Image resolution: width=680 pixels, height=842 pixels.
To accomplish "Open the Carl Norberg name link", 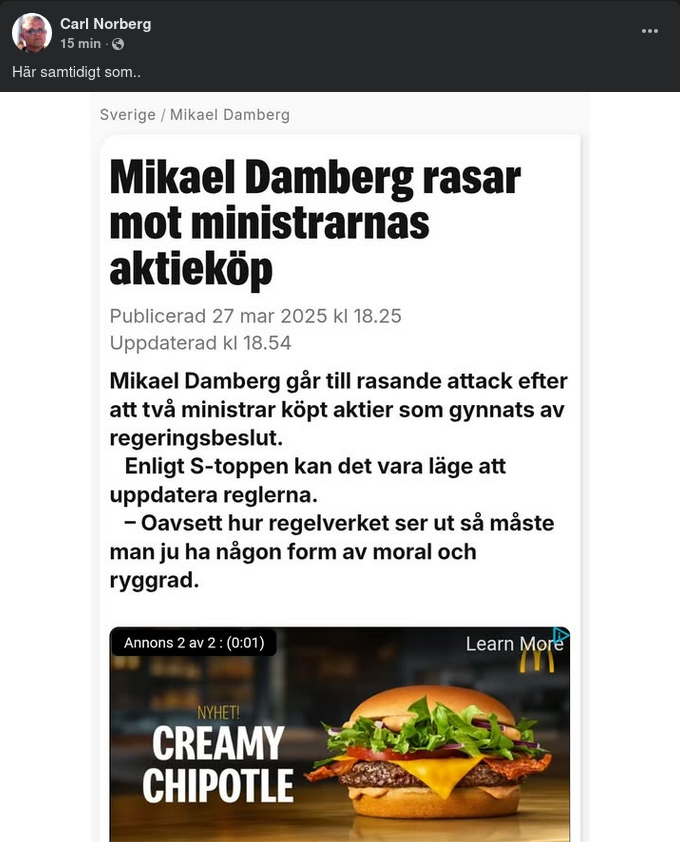I will pyautogui.click(x=105, y=24).
